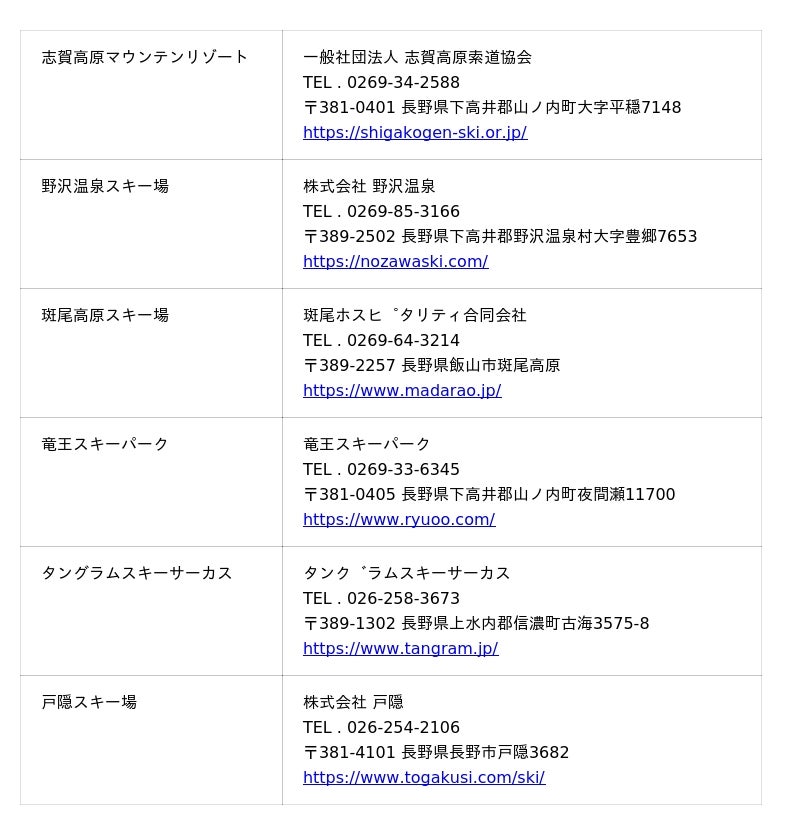Visit the nozawaski.com website link
This screenshot has width=800, height=835.
(x=396, y=262)
